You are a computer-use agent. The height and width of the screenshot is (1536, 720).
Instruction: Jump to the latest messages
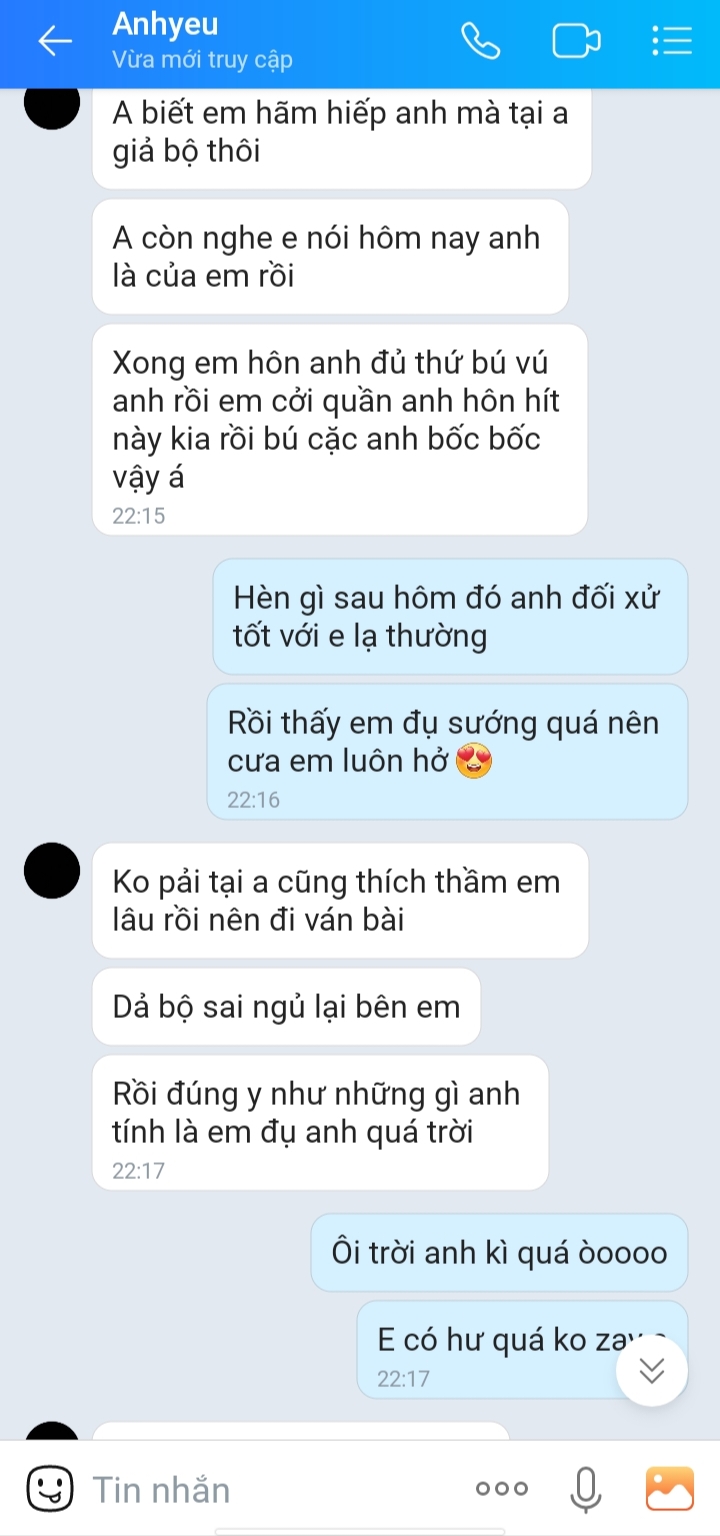pos(651,1371)
